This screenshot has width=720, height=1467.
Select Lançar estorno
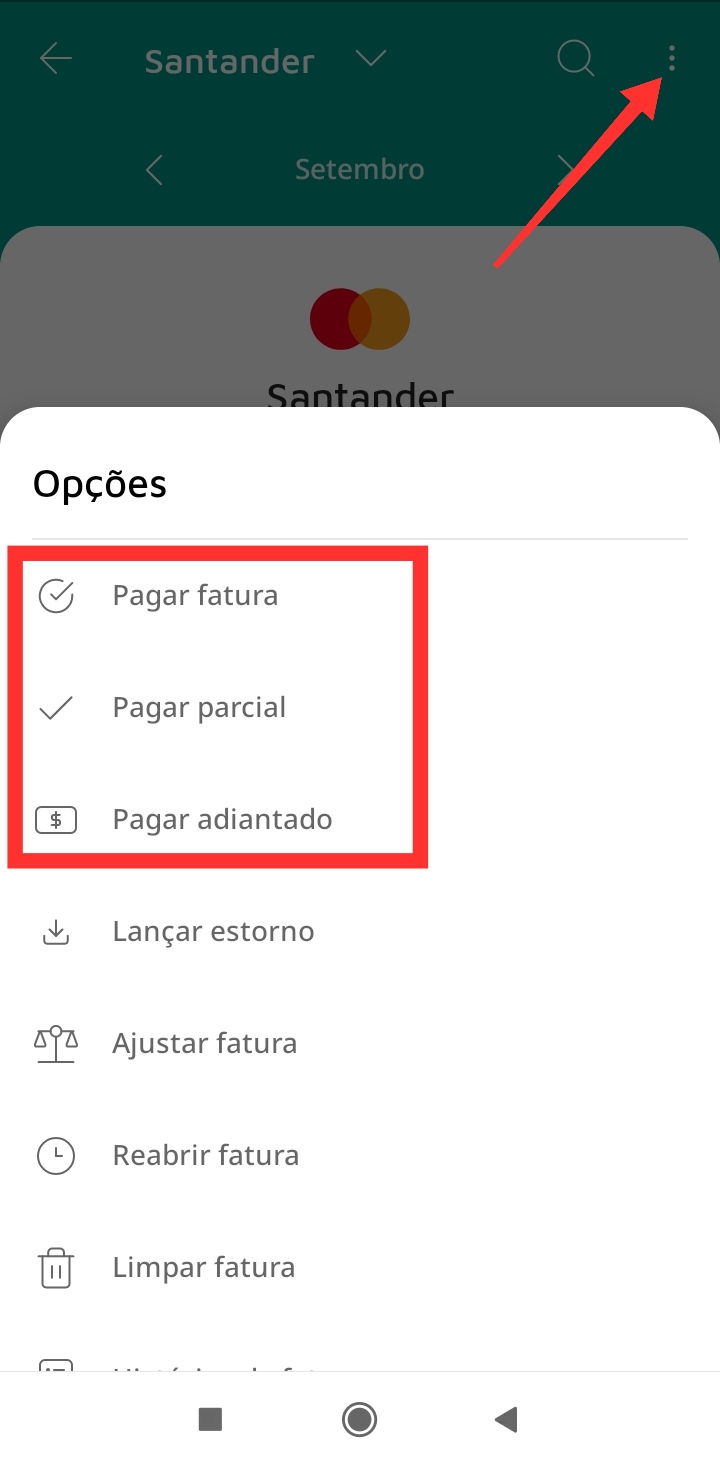tap(213, 932)
